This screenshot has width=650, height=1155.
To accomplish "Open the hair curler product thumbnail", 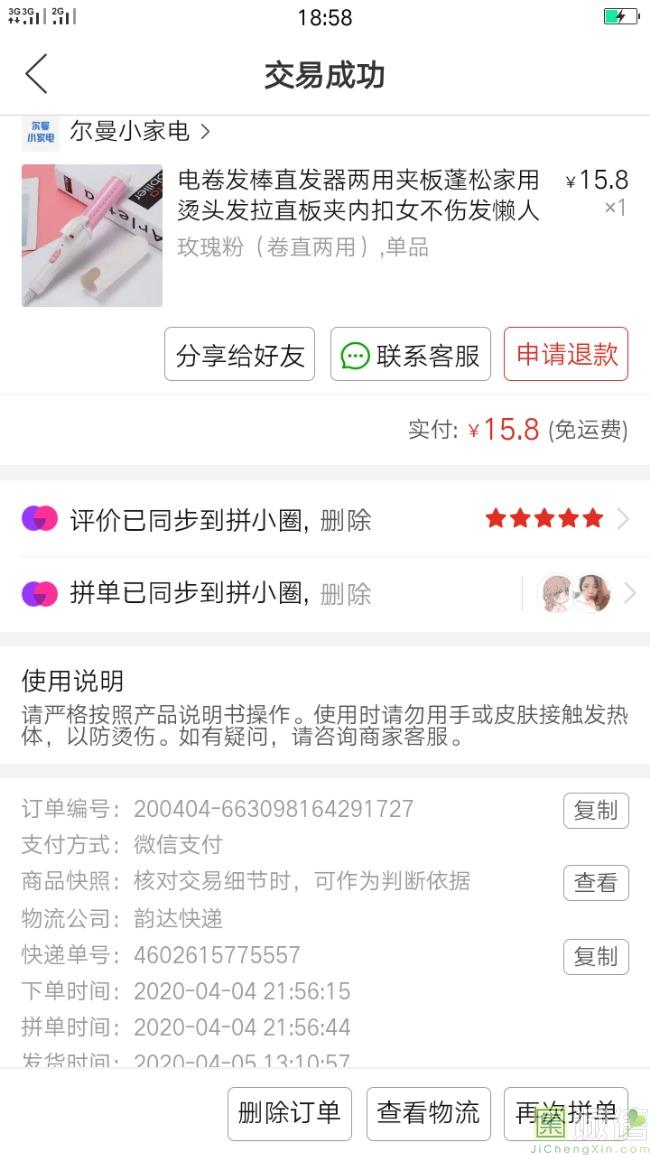I will 92,236.
